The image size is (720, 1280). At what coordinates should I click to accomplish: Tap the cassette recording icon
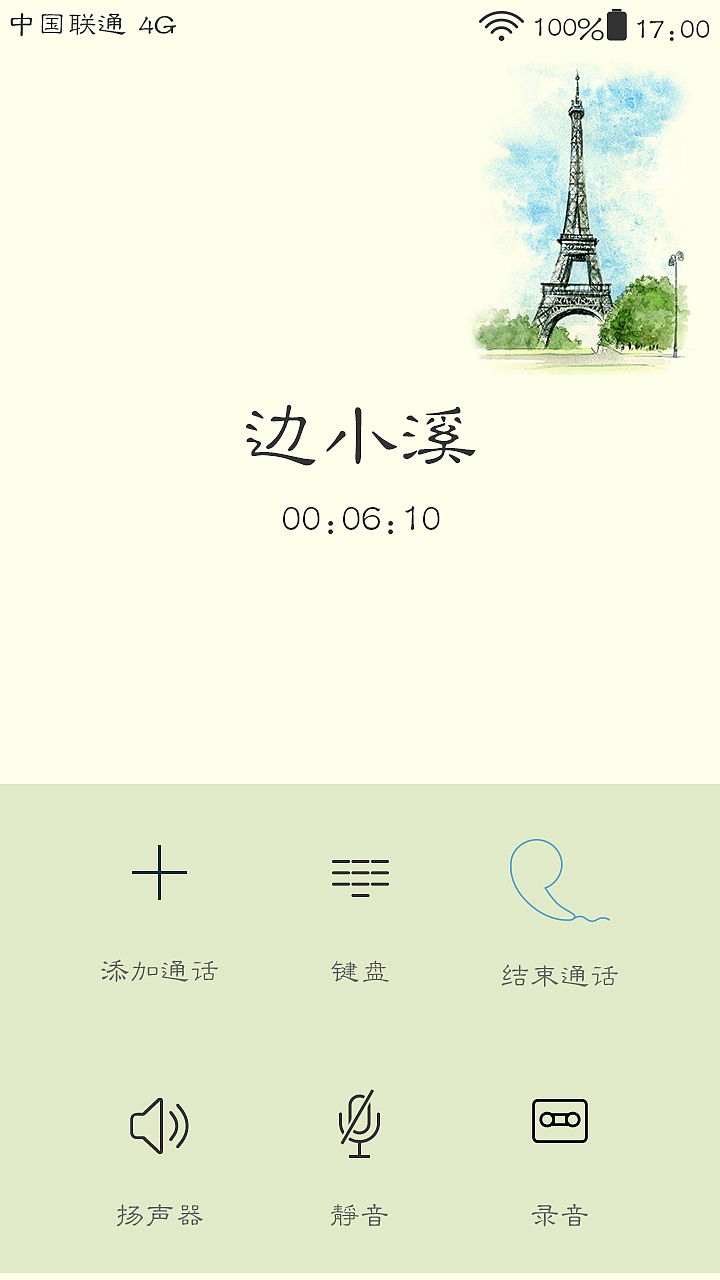pos(560,1120)
